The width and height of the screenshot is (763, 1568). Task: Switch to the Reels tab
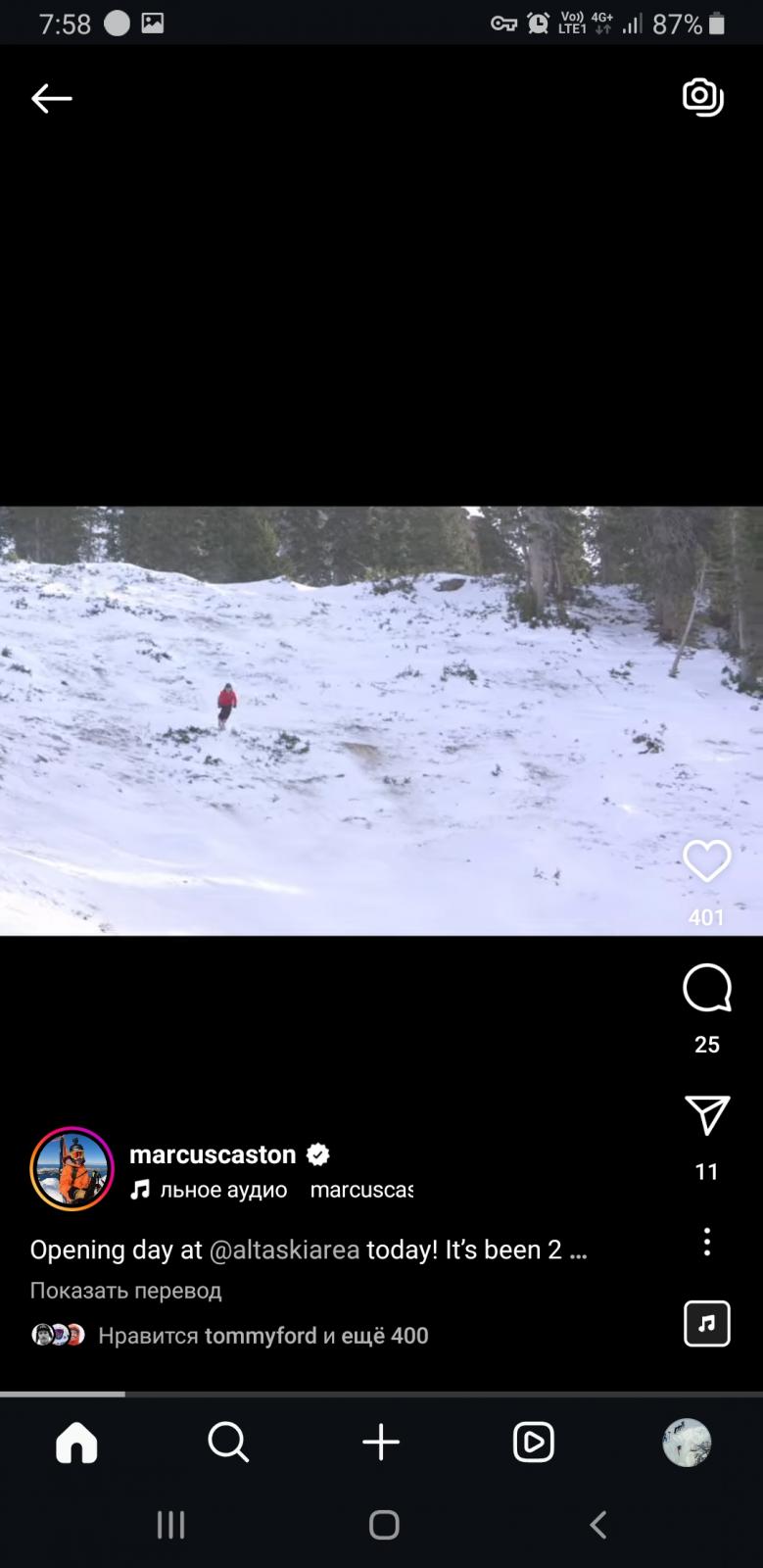[534, 1443]
